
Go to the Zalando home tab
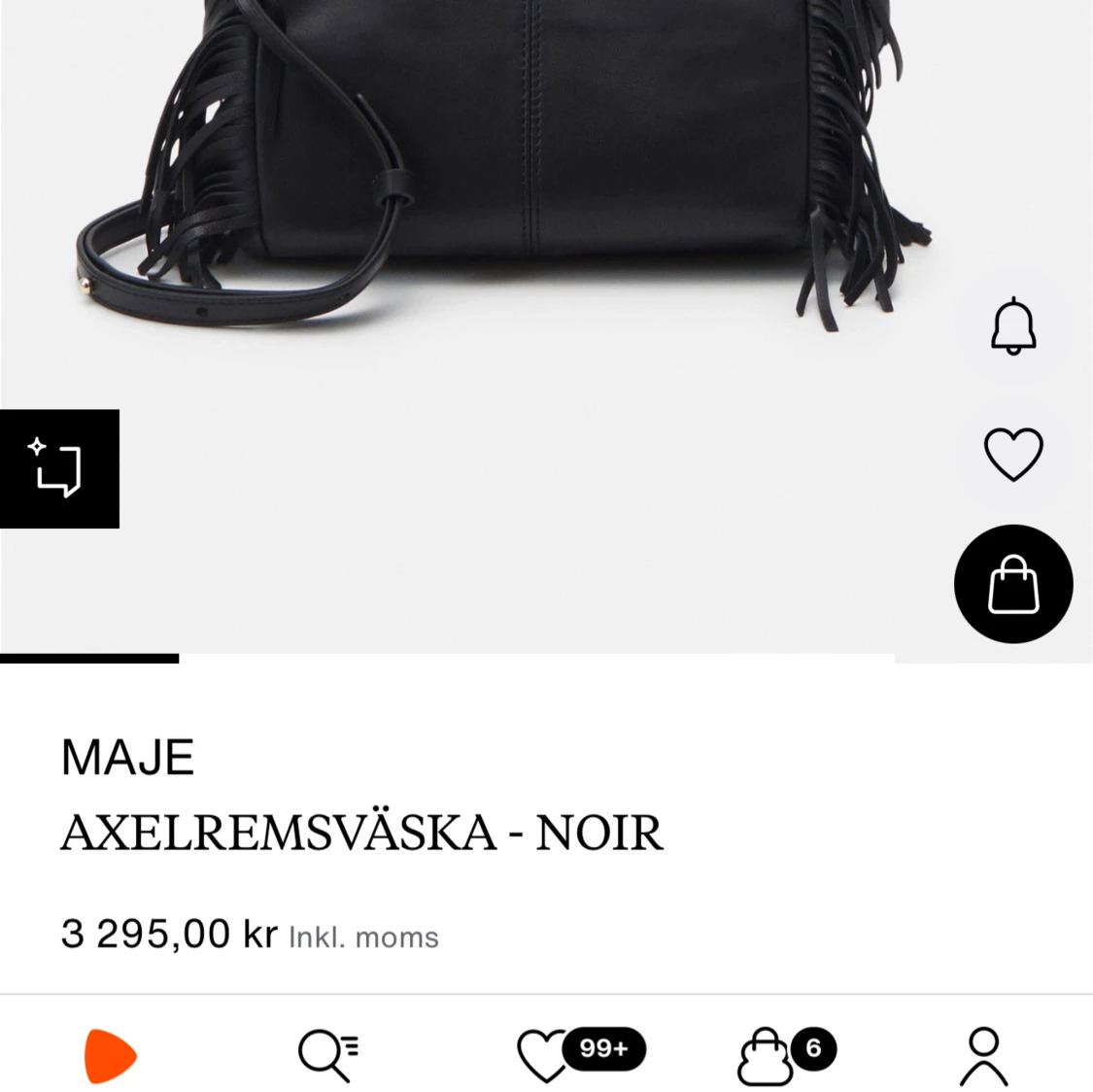(x=110, y=1055)
